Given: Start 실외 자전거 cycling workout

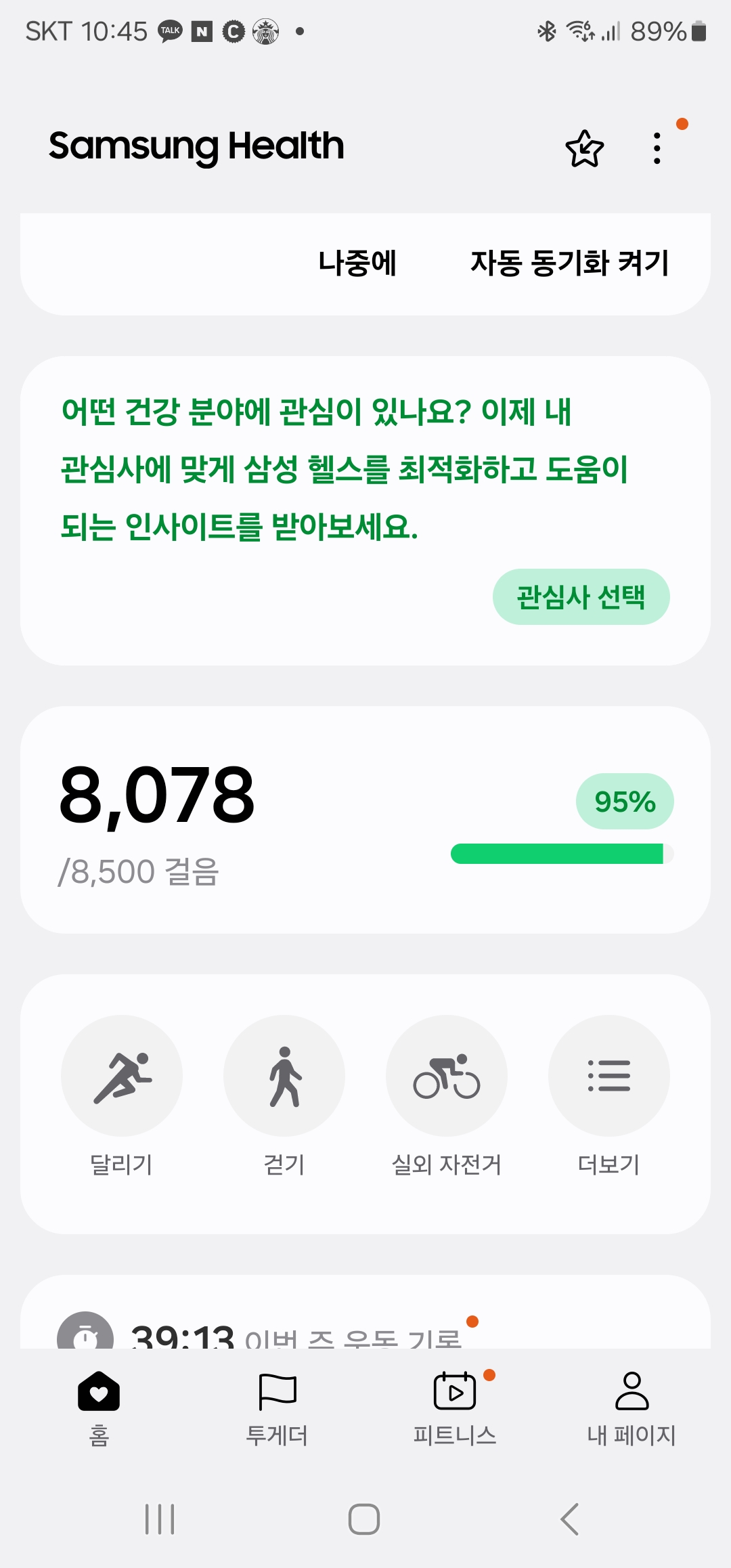Looking at the screenshot, I should 447,1076.
